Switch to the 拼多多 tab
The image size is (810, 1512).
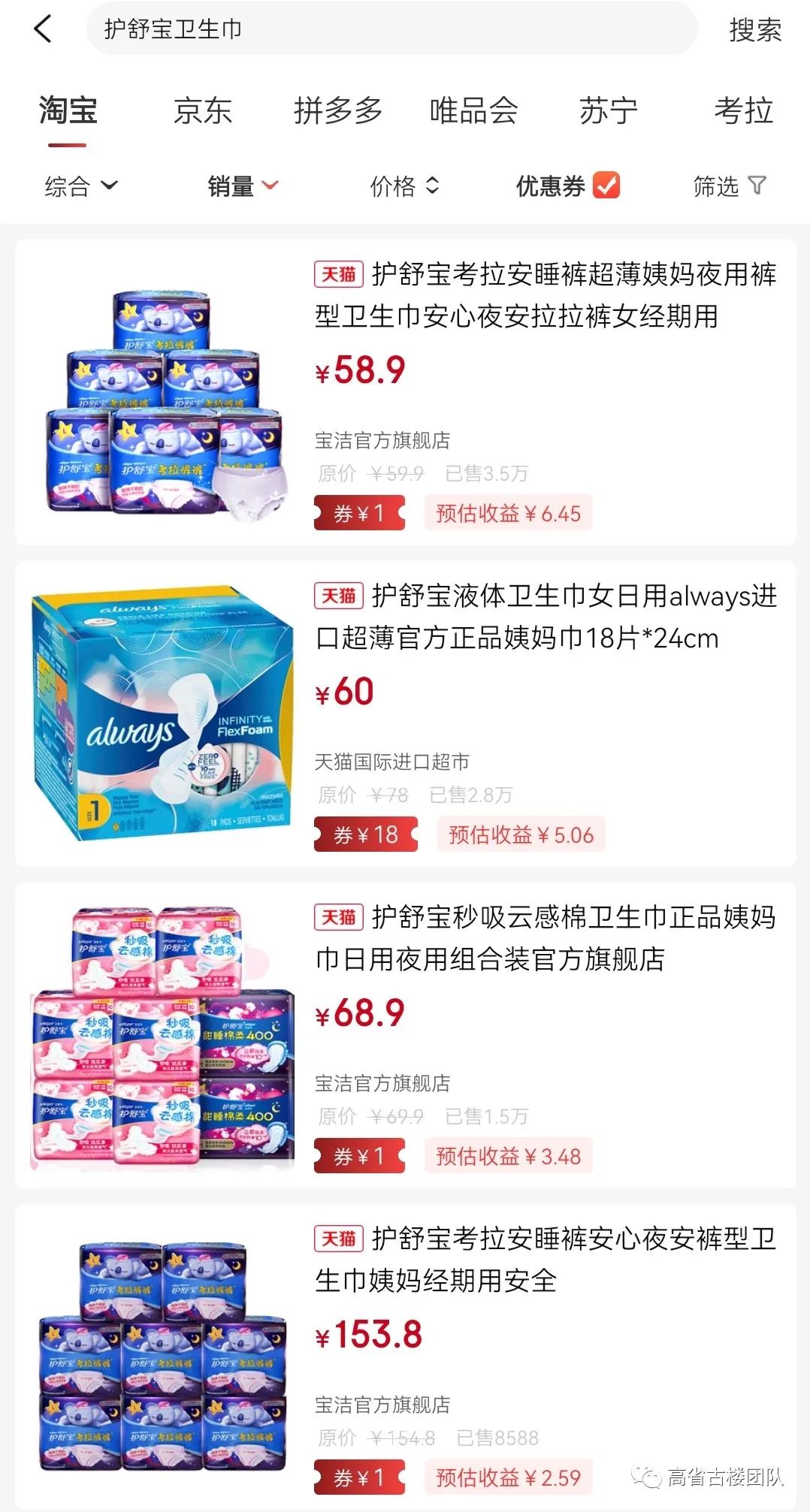tap(337, 111)
